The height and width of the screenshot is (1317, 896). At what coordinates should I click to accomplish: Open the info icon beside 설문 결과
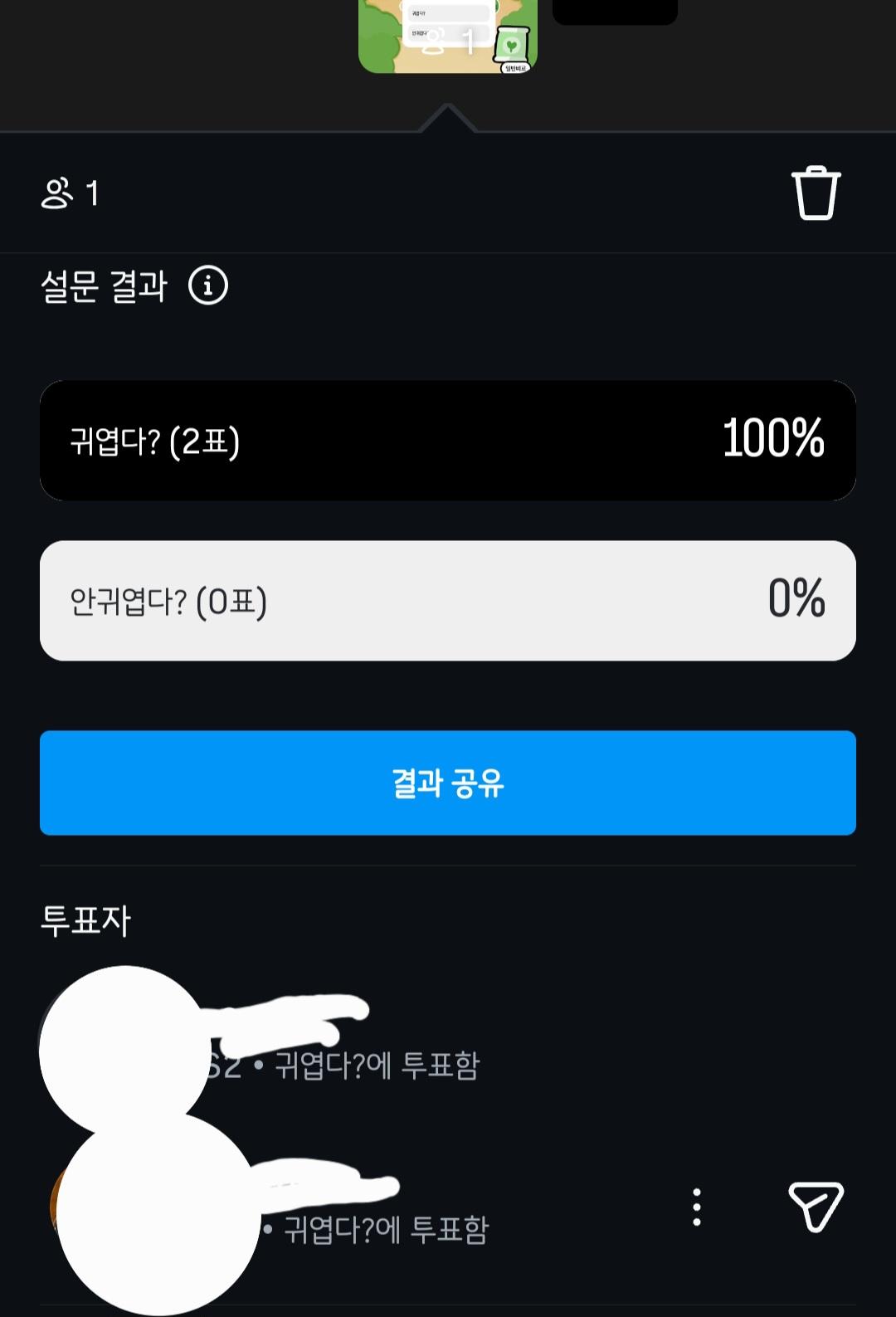(x=208, y=286)
